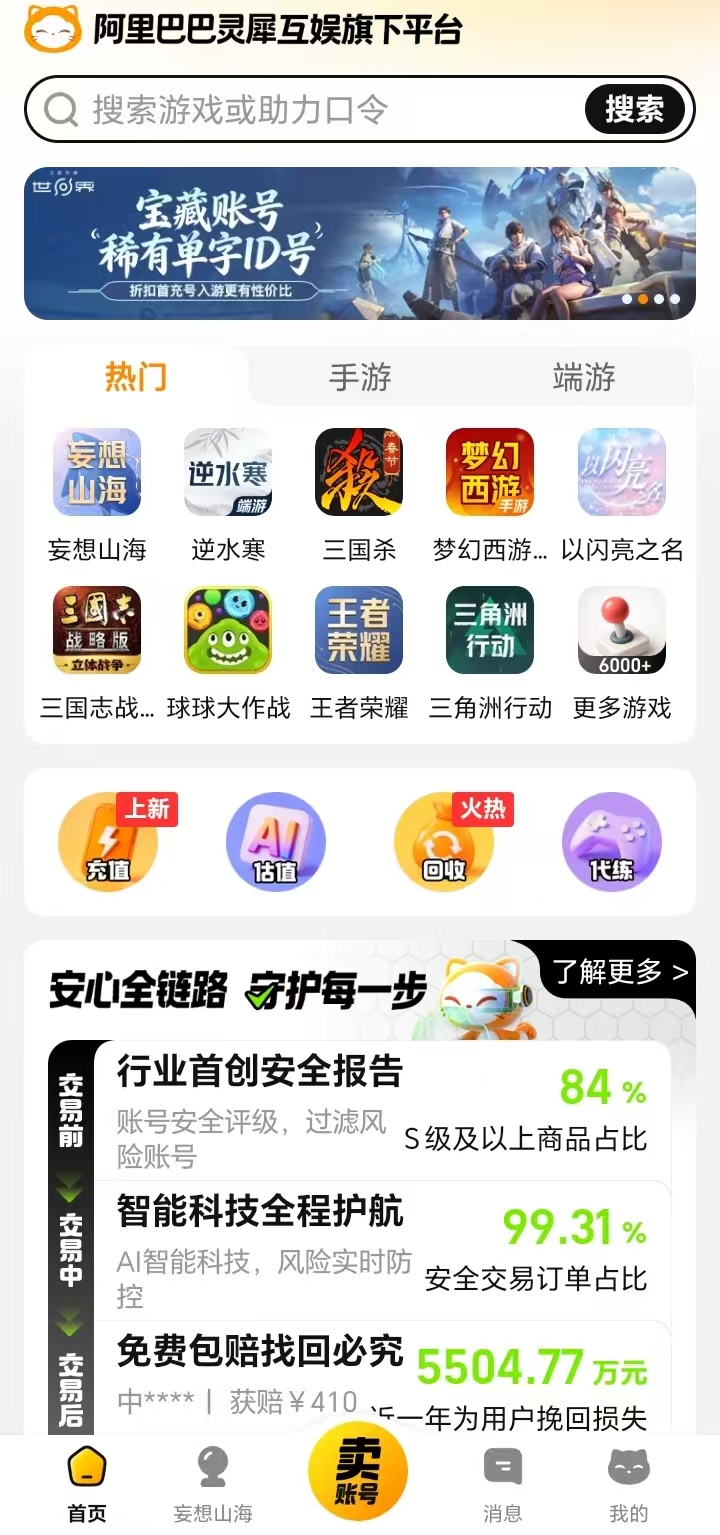Go to the 妄想山海 bottom tab

(213, 1484)
